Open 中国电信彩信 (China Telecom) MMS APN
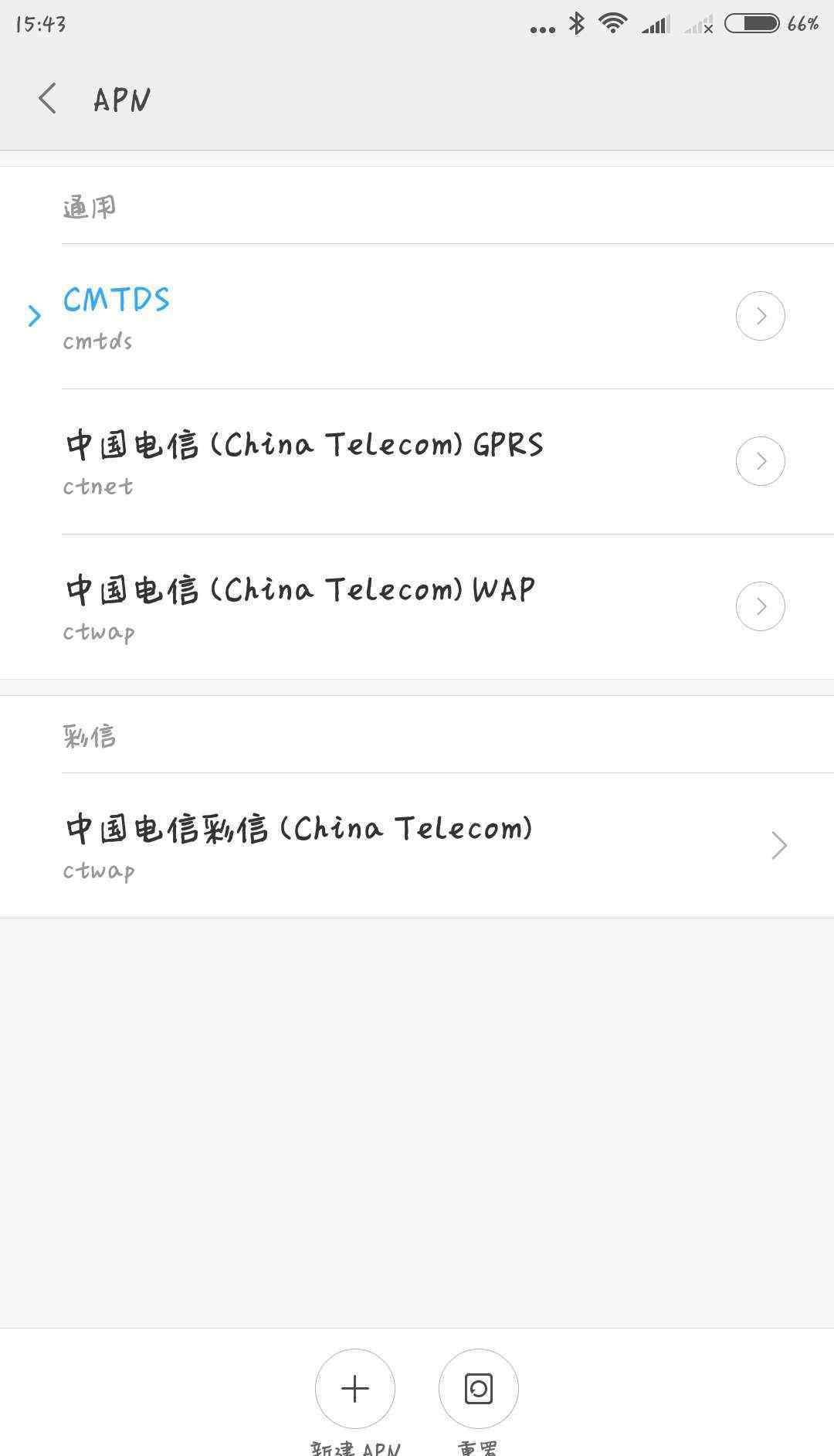 417,846
